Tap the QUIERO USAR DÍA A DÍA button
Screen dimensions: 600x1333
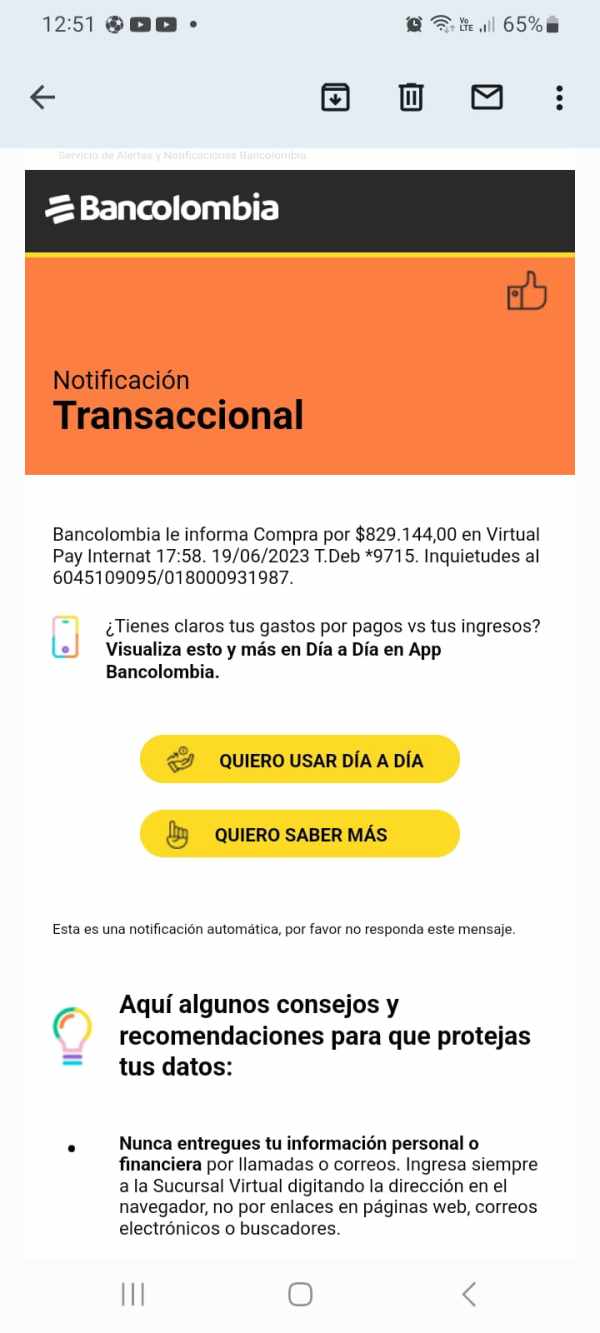[x=300, y=760]
